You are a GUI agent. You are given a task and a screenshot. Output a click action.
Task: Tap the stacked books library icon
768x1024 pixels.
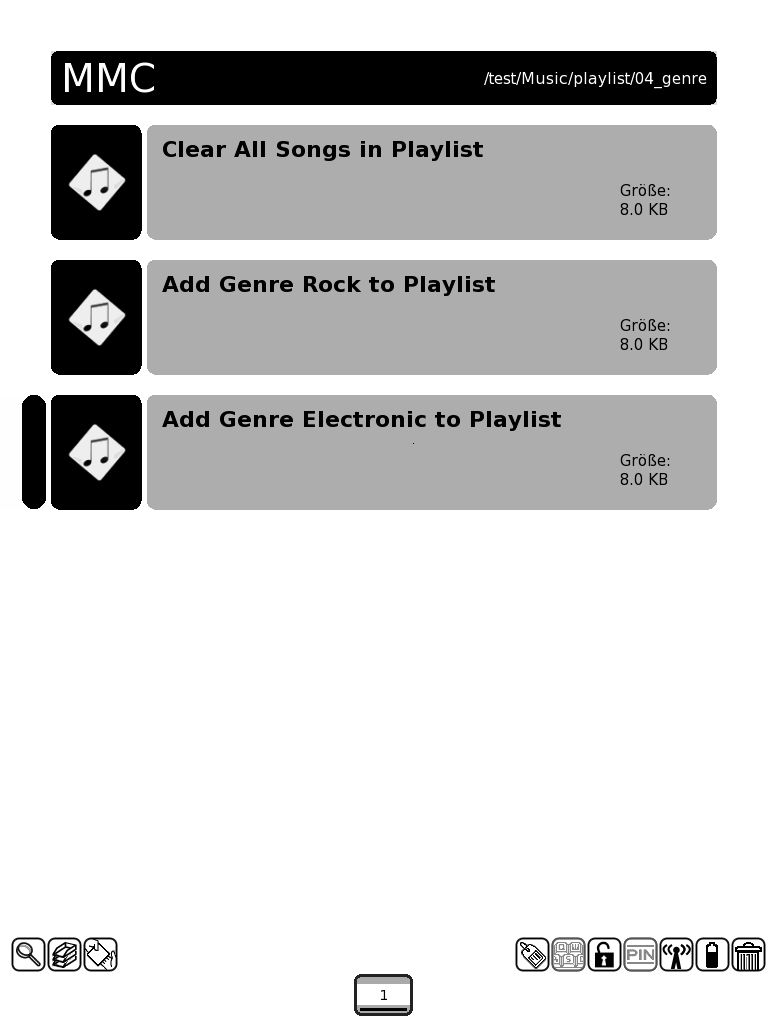pos(64,955)
